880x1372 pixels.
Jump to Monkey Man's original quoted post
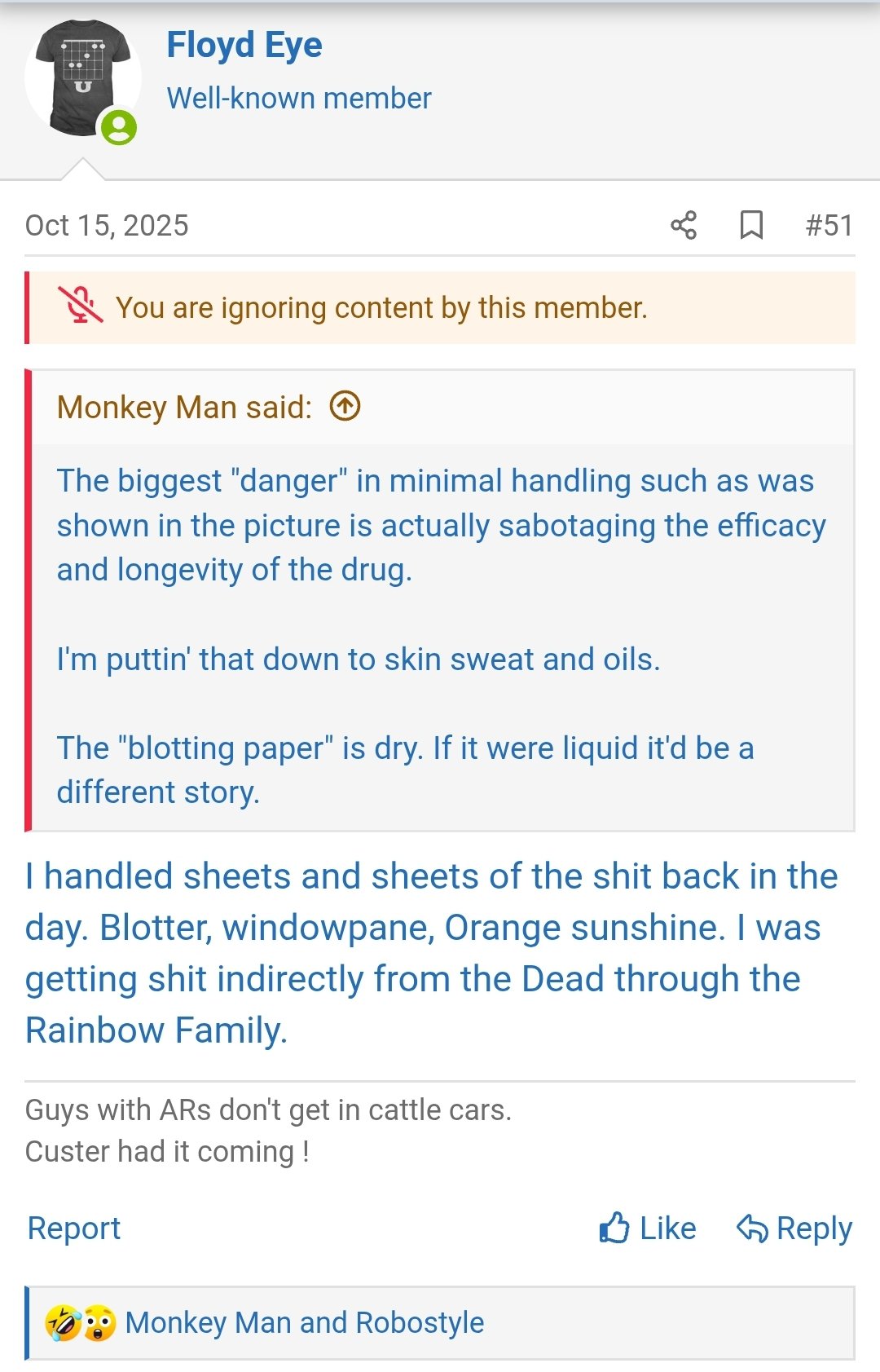pos(345,406)
